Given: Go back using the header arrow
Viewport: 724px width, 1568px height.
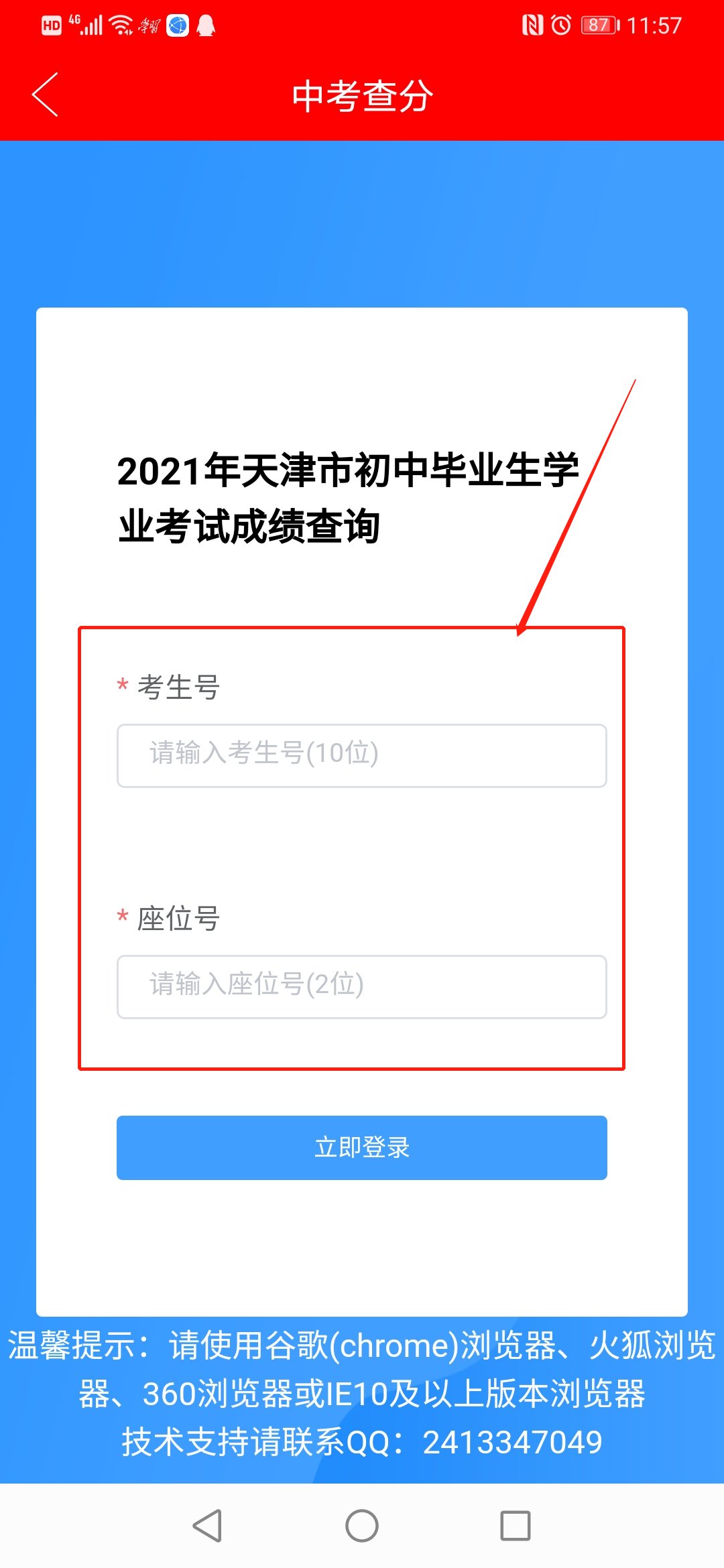Looking at the screenshot, I should (46, 94).
